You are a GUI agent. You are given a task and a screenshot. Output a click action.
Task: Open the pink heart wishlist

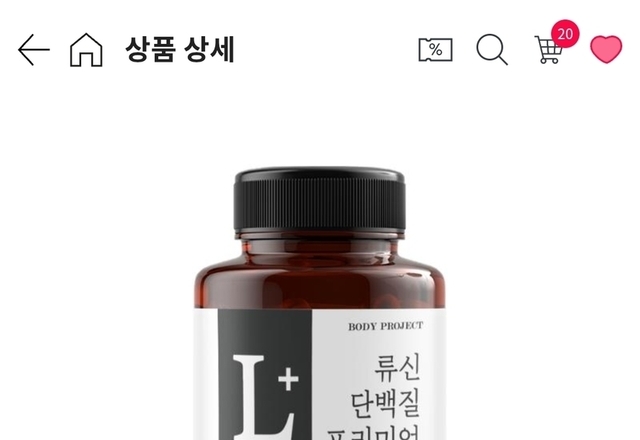click(606, 49)
